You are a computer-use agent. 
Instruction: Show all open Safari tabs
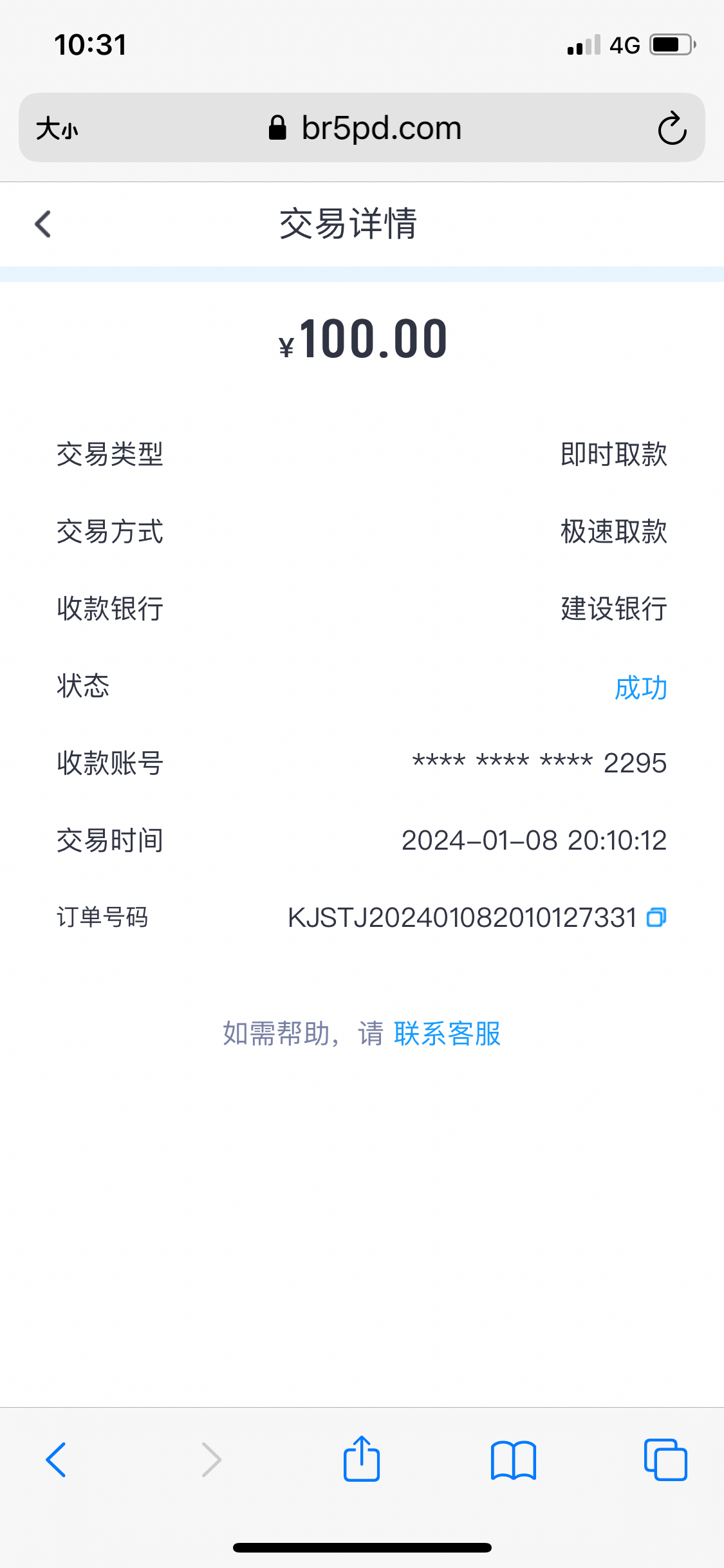[x=665, y=1460]
